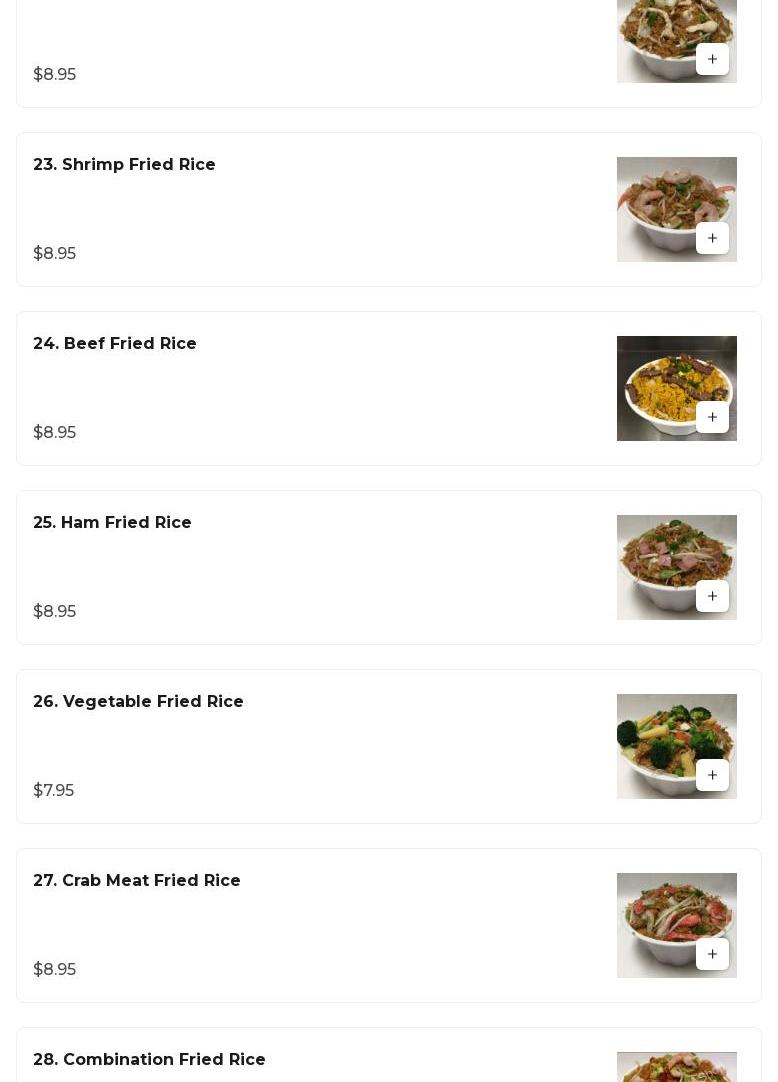Select the 27. Crab Meat Fried Rice card
This screenshot has height=1082, width=778.
coord(137,881)
